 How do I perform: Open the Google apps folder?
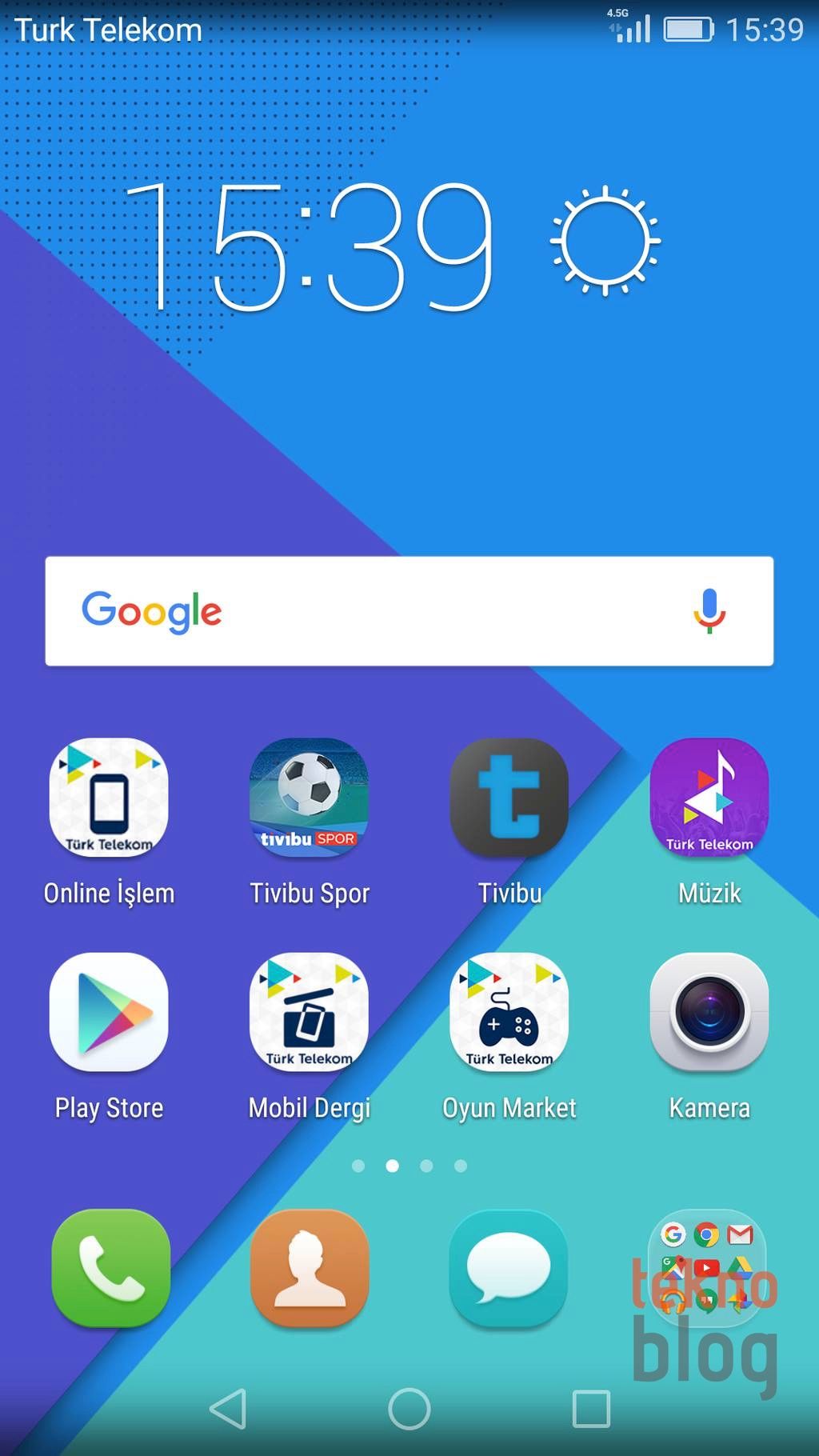point(707,1268)
